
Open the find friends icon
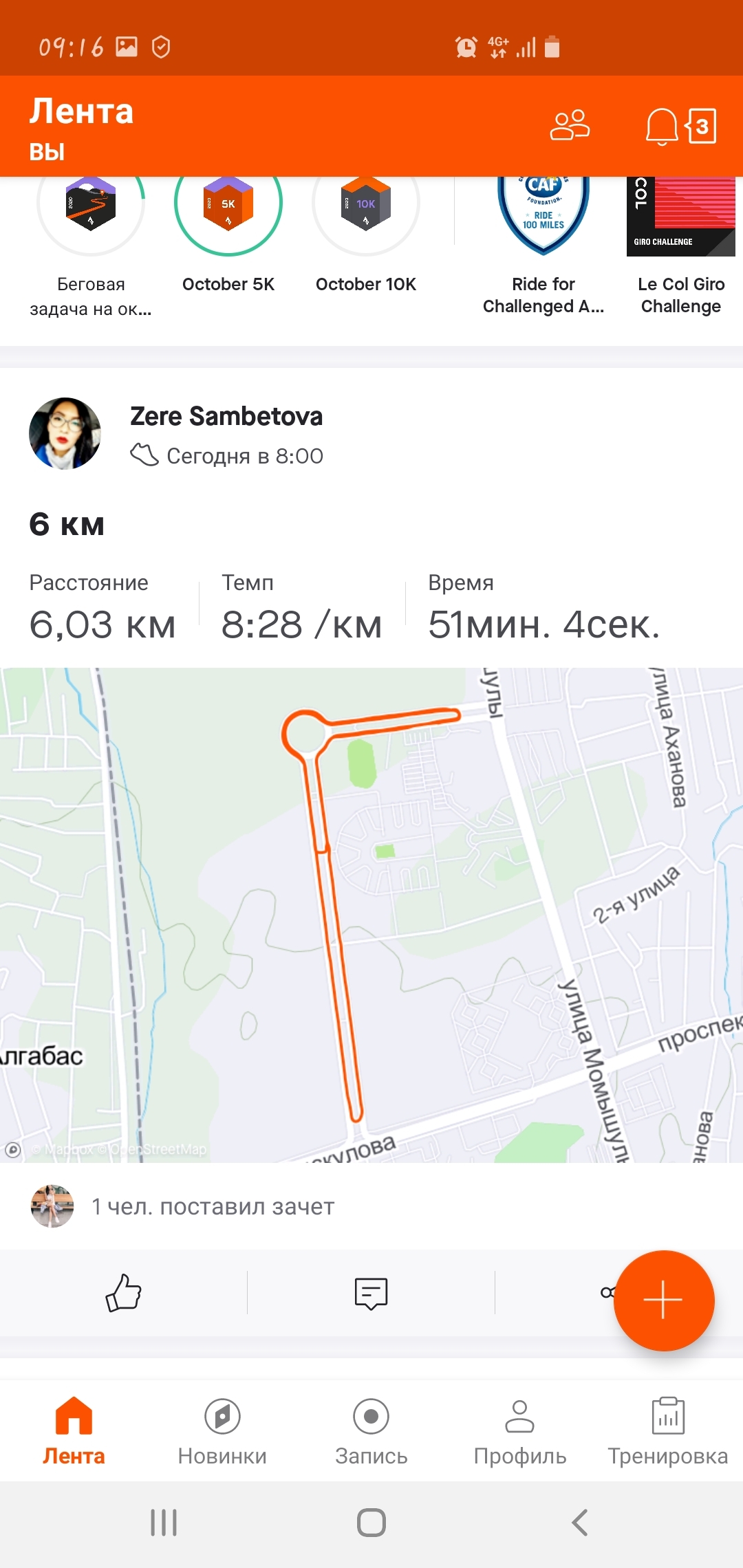coord(570,125)
